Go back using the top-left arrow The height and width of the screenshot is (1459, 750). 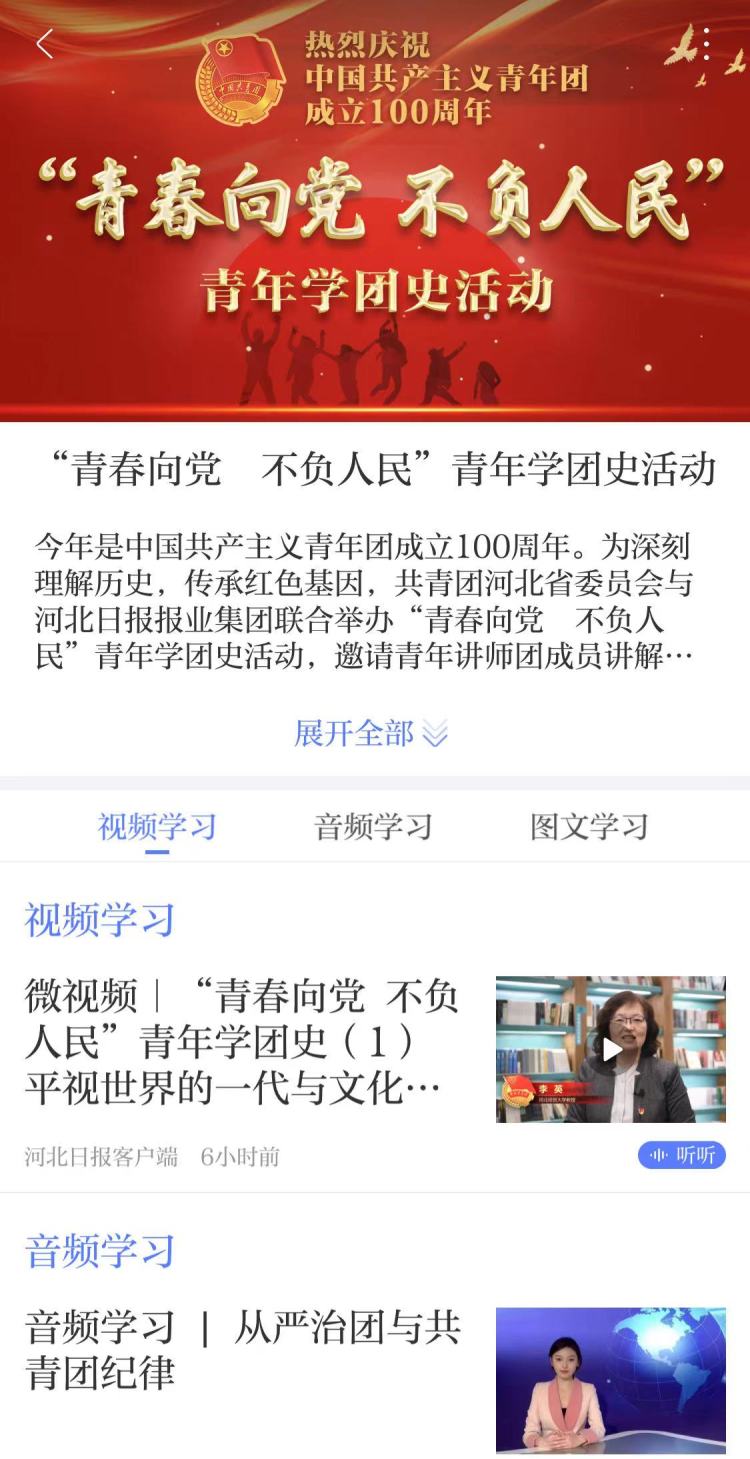click(x=44, y=44)
